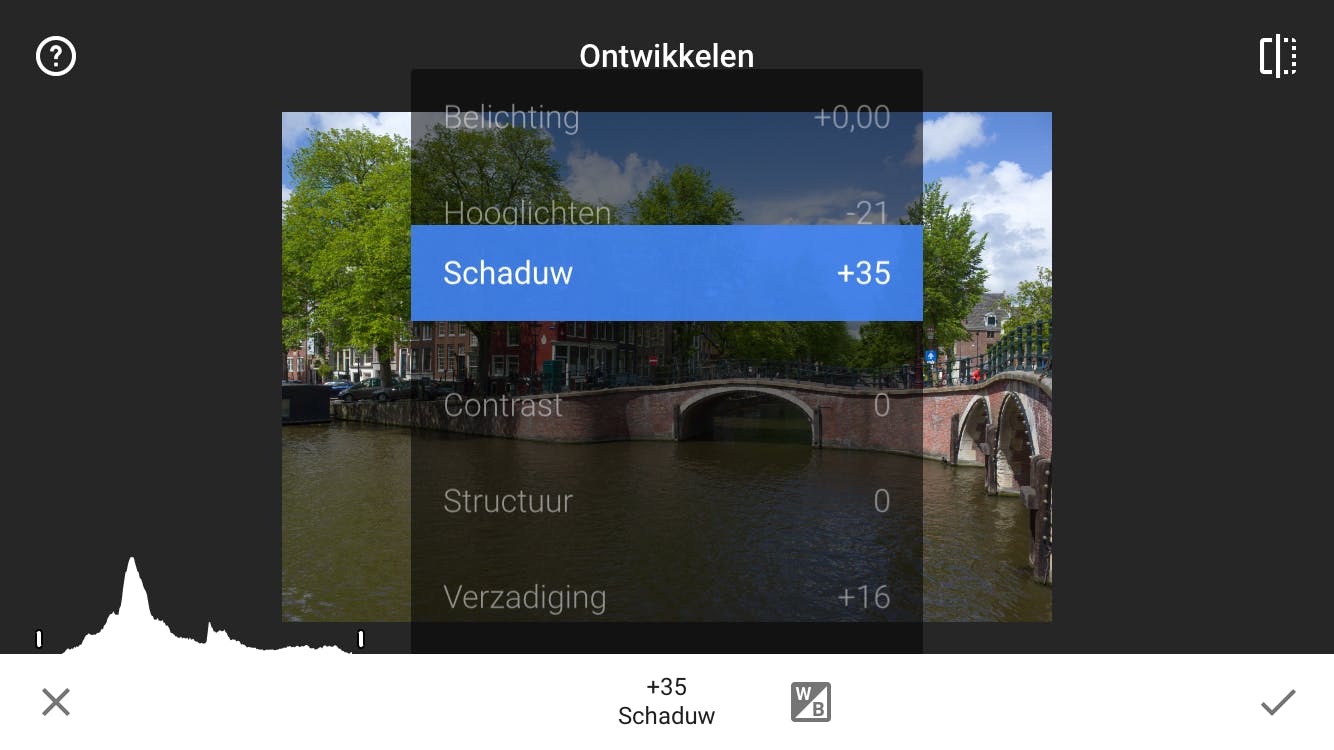Select the highlighted Schaduw row
Viewport: 1334px width, 750px height.
click(666, 273)
